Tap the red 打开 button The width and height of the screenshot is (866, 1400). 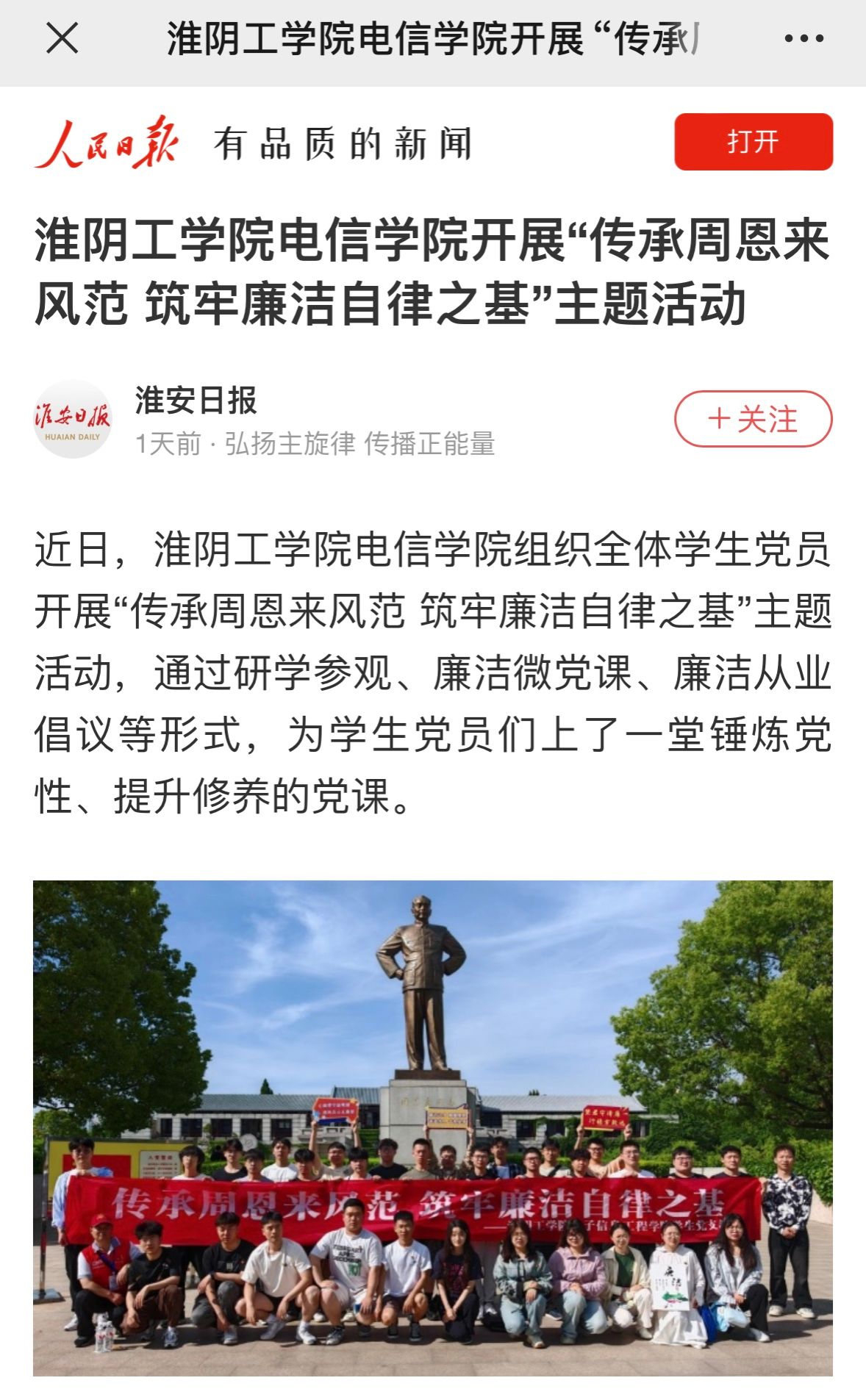(x=753, y=142)
